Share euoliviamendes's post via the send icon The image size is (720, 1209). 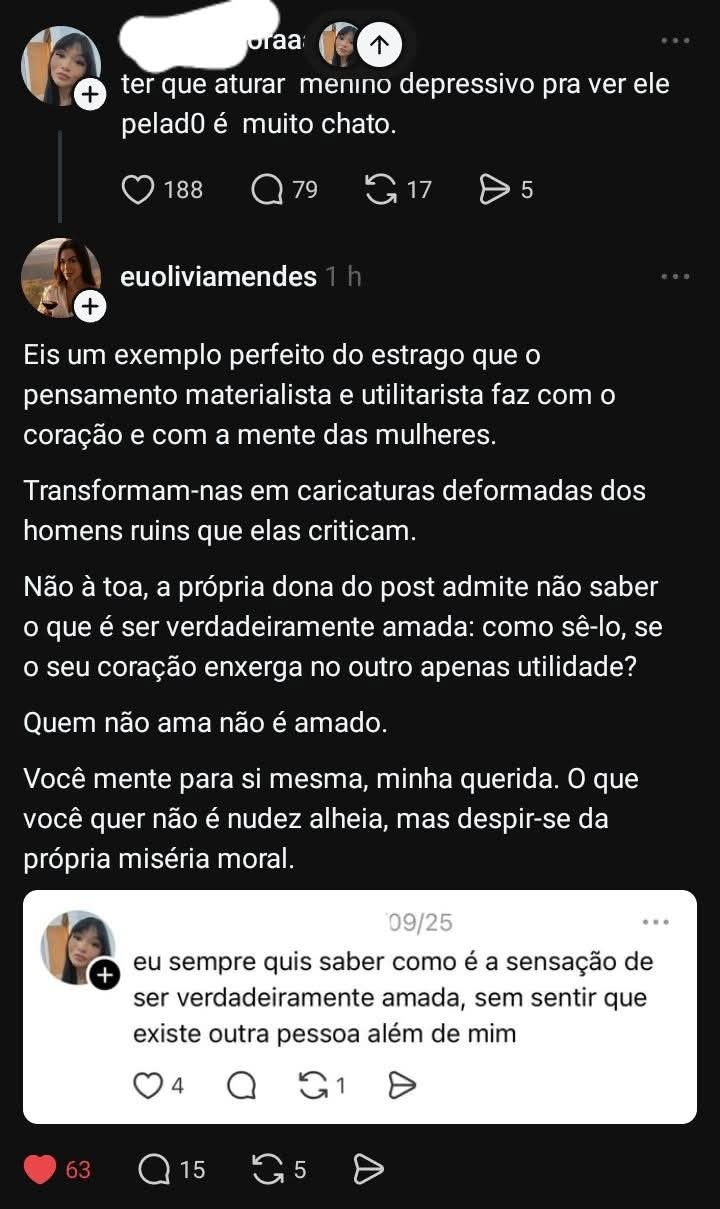(x=369, y=1169)
